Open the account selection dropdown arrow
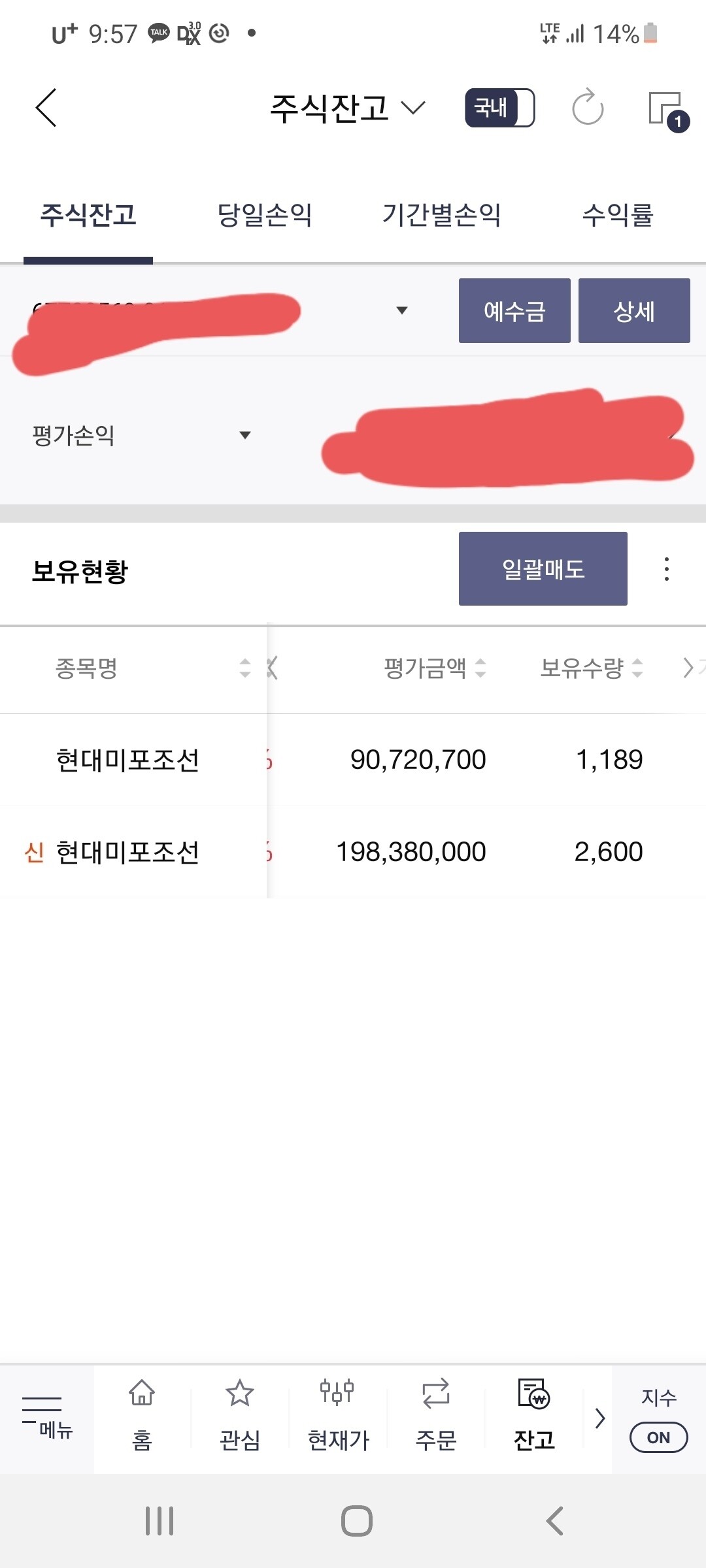The width and height of the screenshot is (706, 1568). (401, 311)
